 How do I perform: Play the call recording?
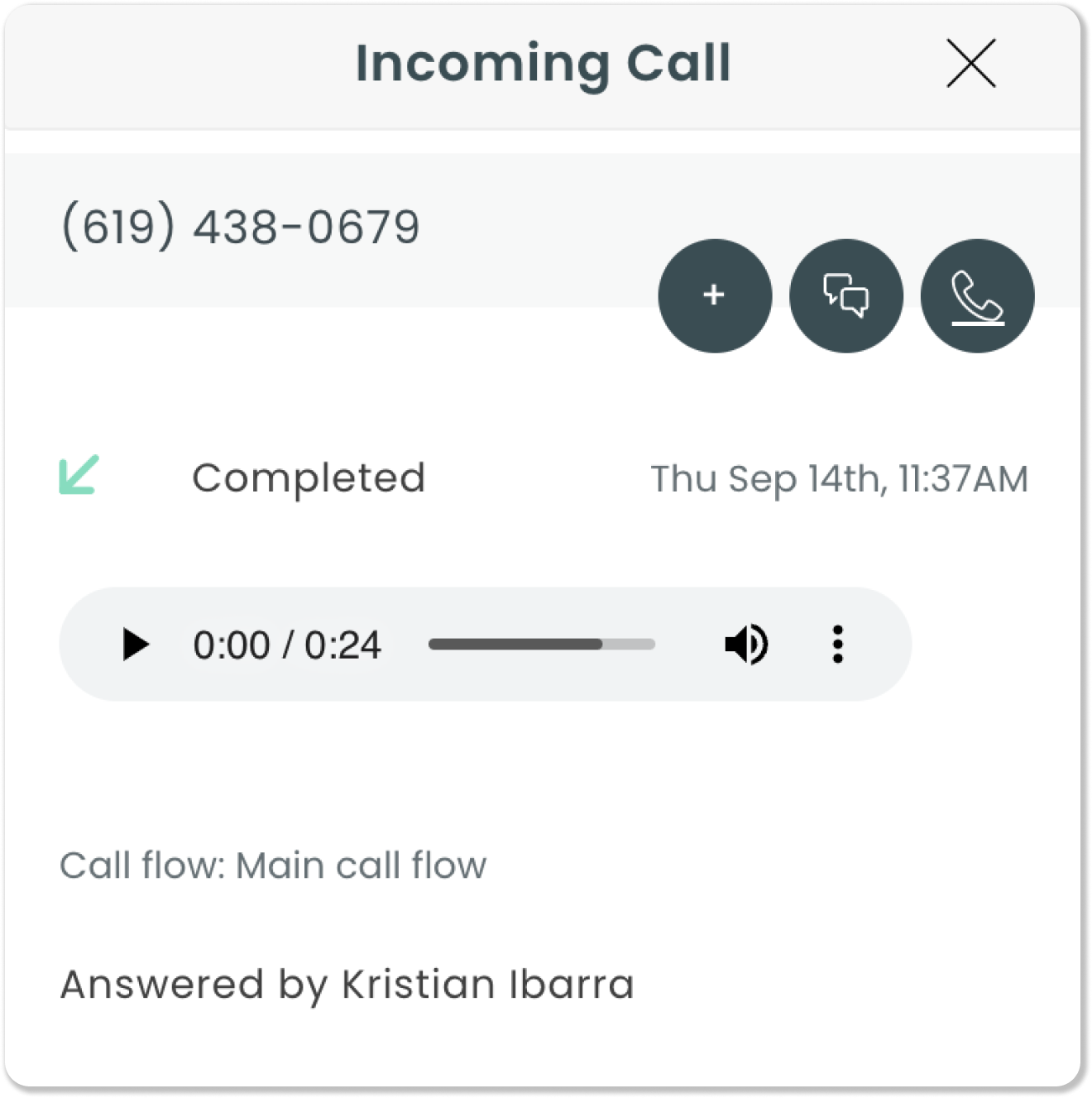point(136,645)
